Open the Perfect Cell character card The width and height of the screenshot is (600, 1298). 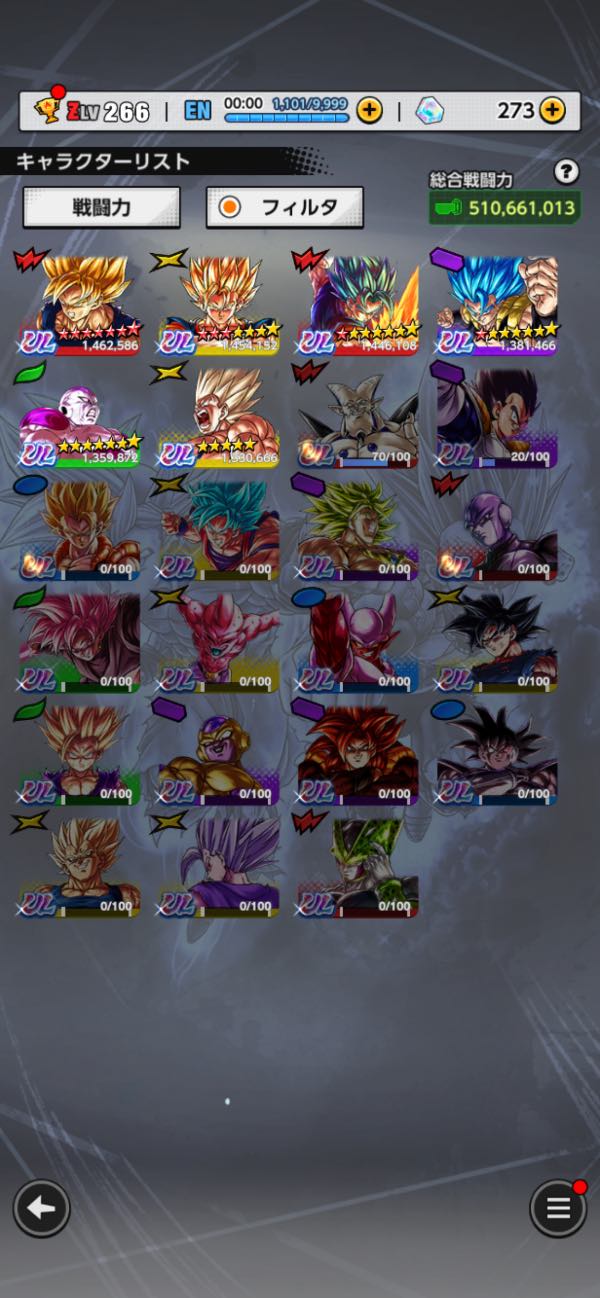pyautogui.click(x=357, y=865)
